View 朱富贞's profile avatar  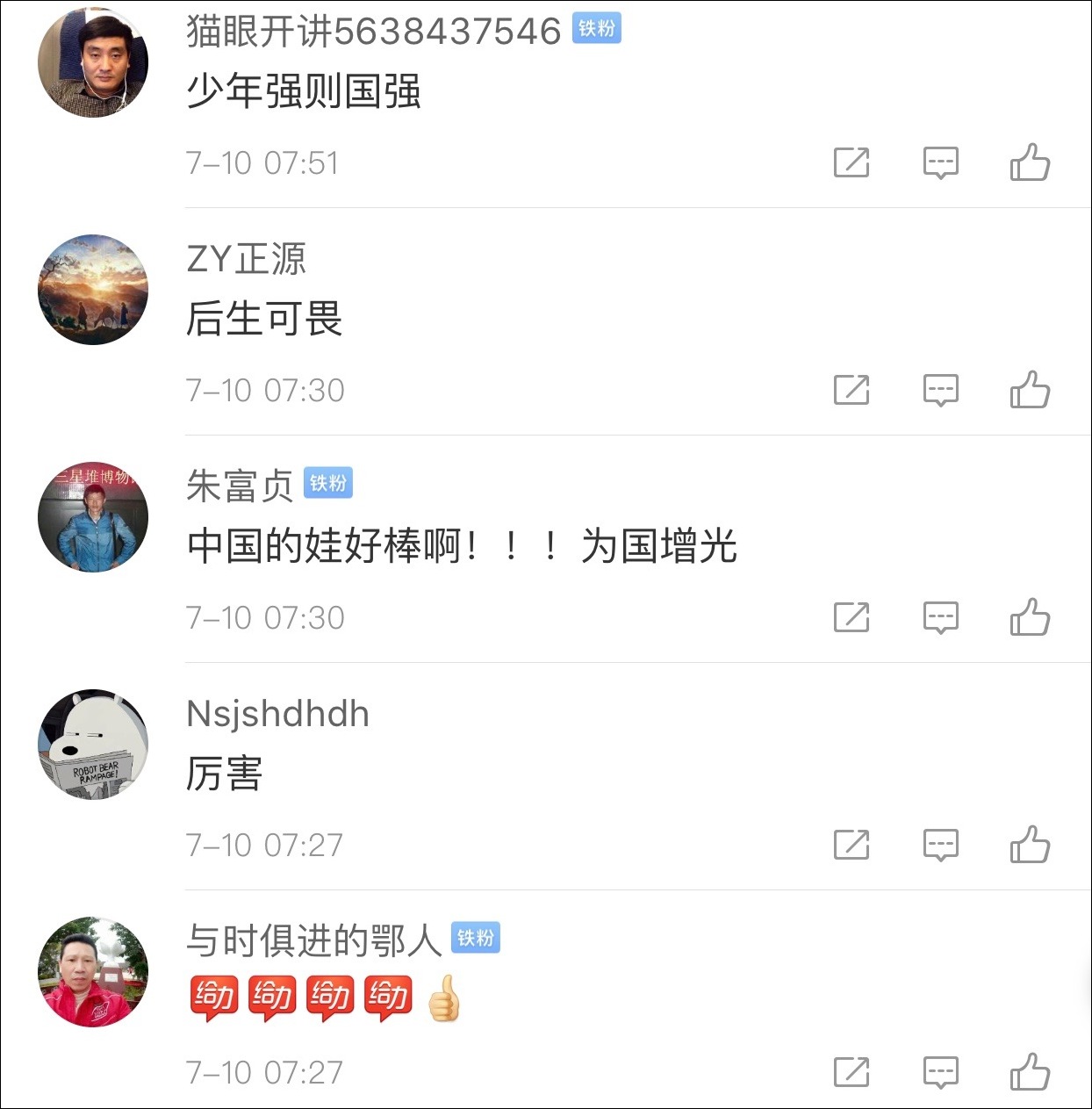coord(93,517)
